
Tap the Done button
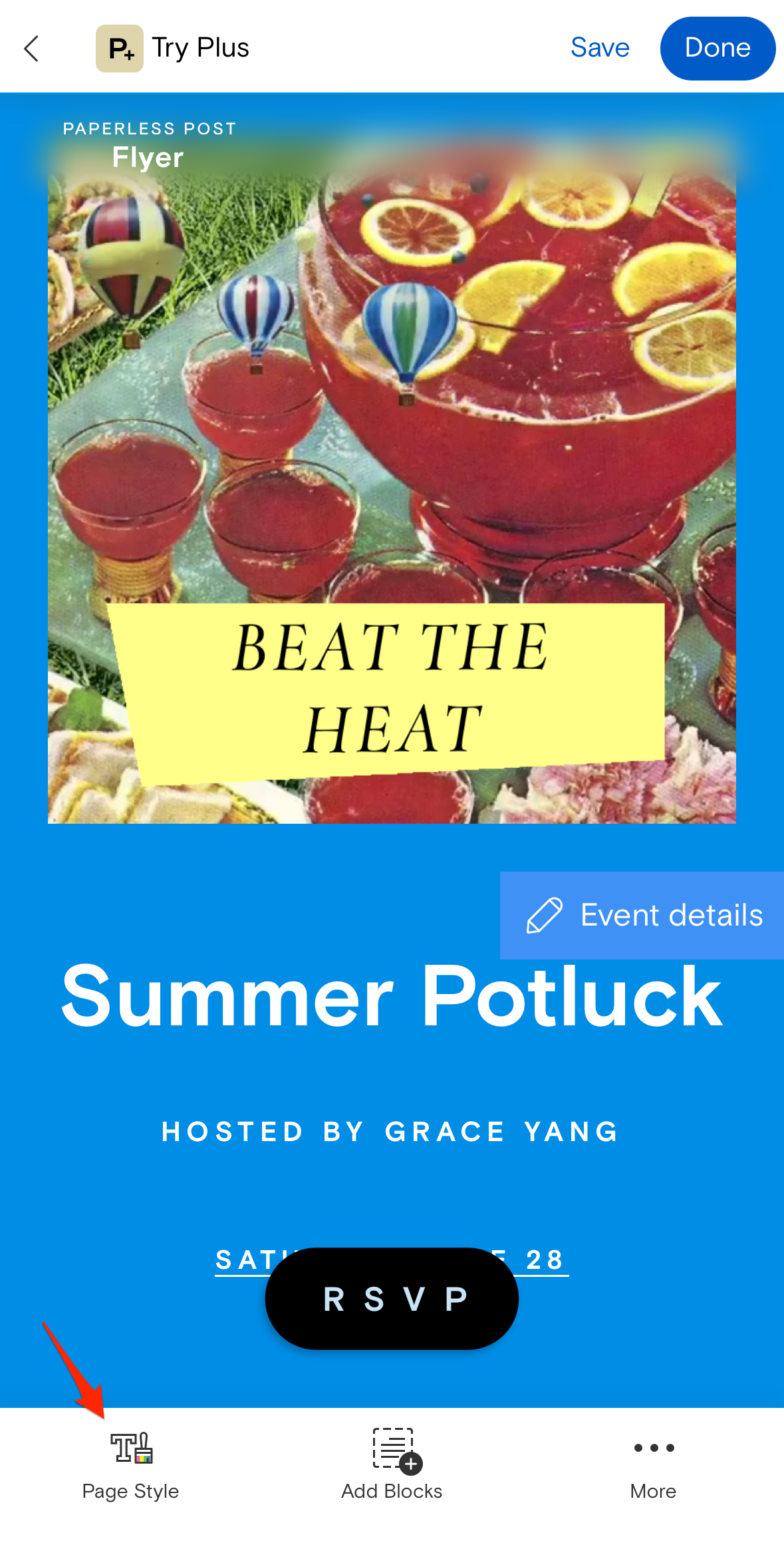pos(717,49)
